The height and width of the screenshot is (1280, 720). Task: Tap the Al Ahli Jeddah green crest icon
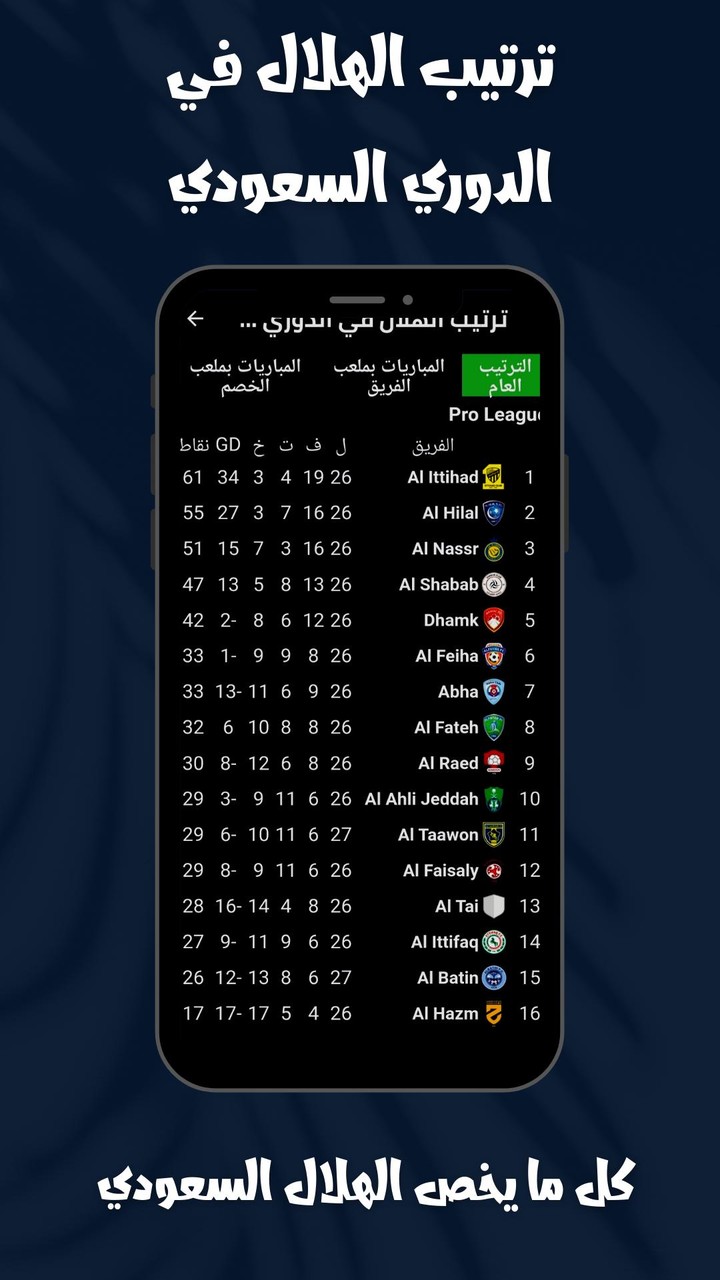click(494, 799)
